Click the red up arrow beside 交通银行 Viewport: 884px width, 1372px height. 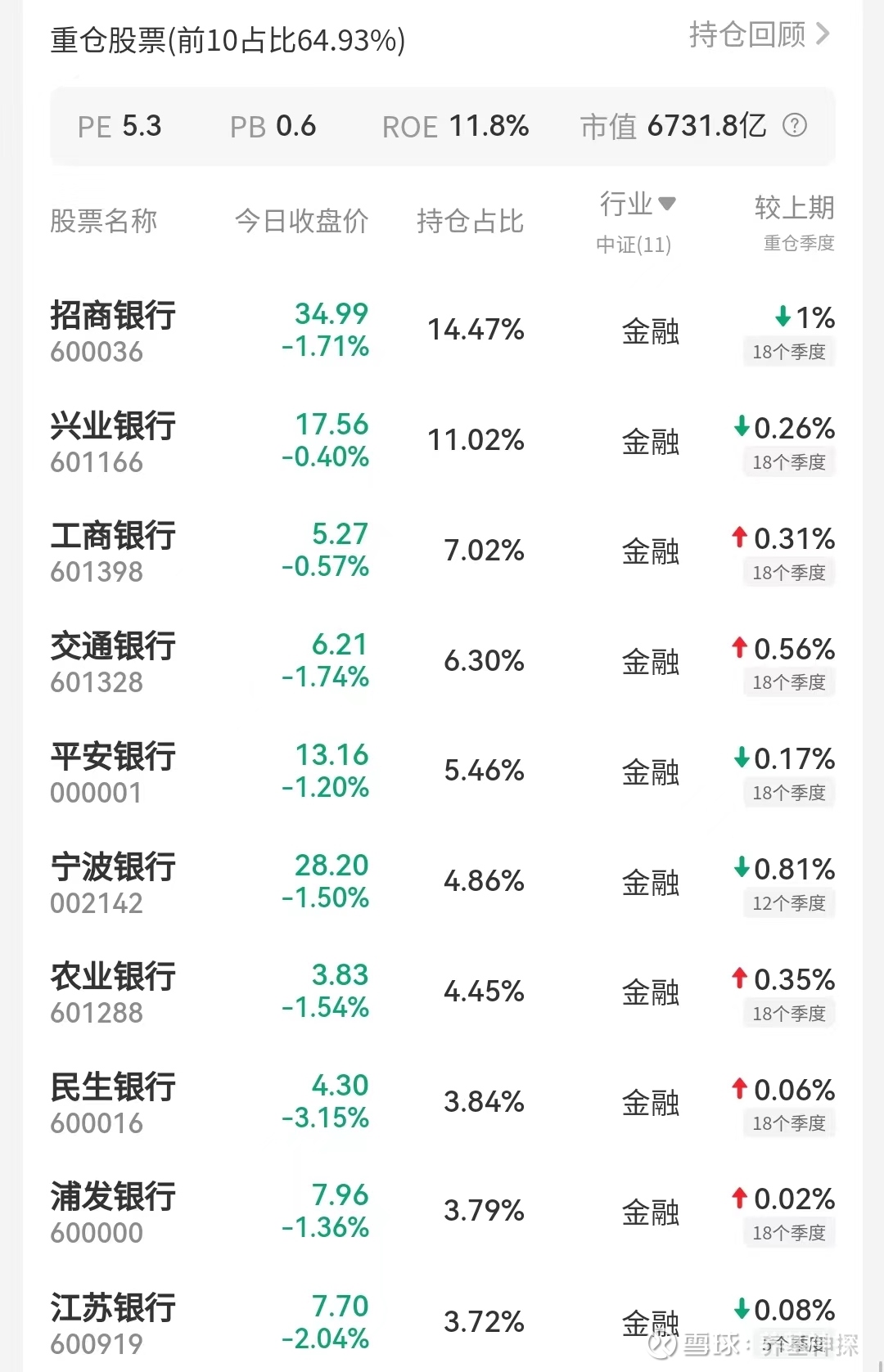(x=741, y=650)
